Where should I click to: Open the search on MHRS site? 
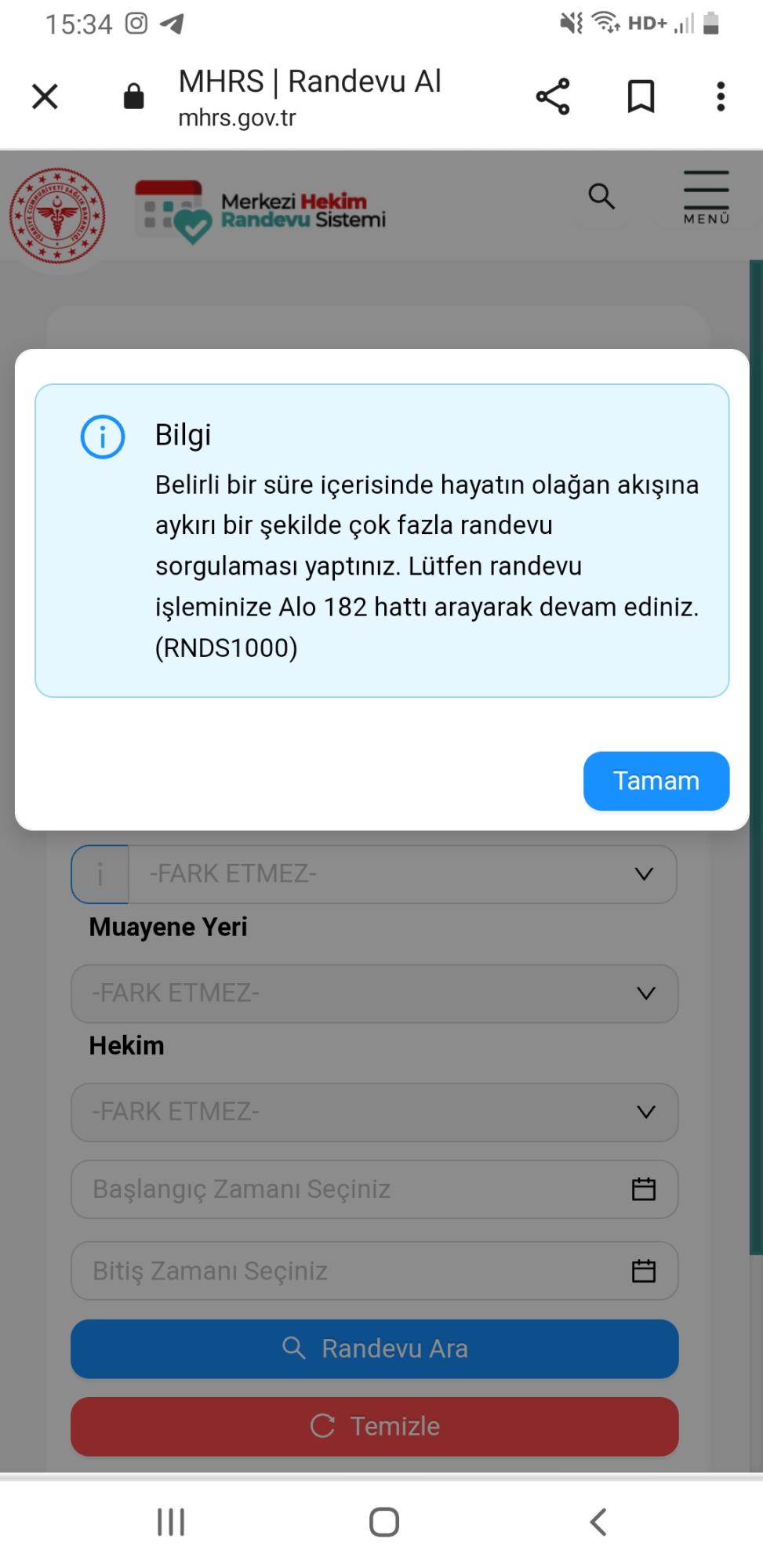[x=601, y=198]
